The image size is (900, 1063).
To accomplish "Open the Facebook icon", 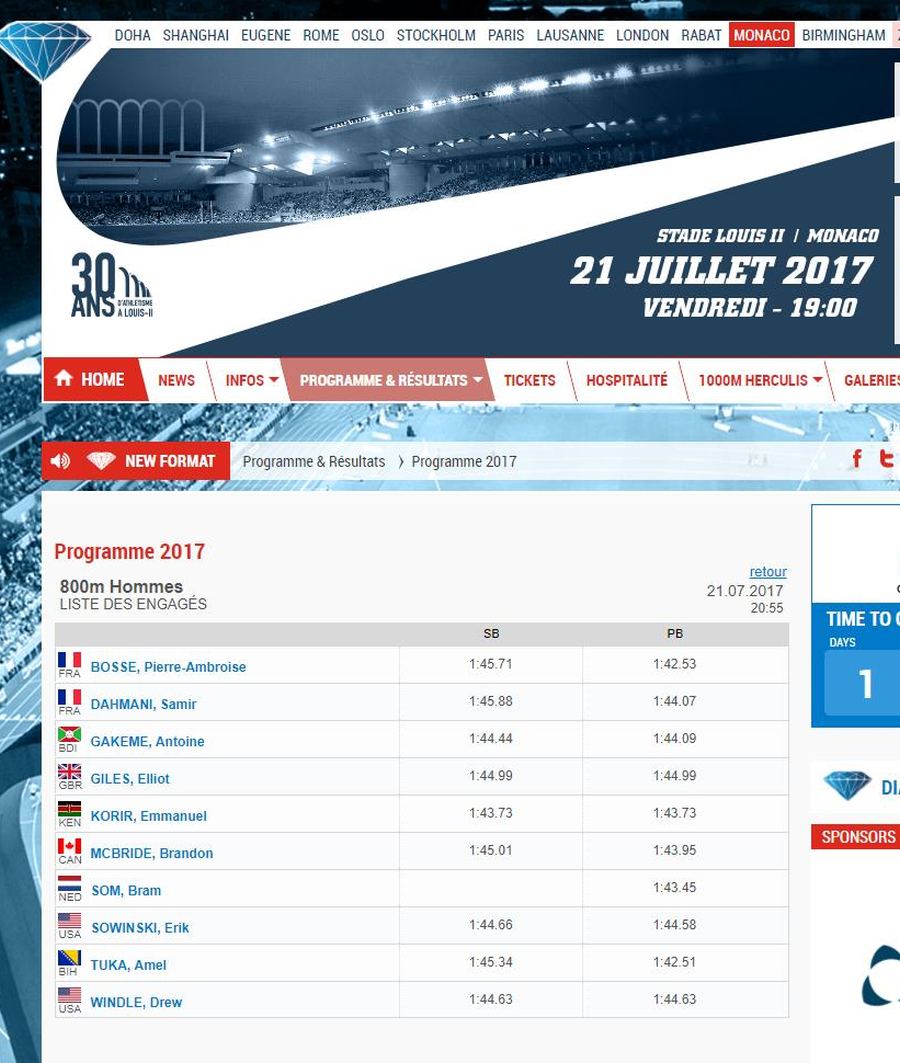I will tap(857, 459).
